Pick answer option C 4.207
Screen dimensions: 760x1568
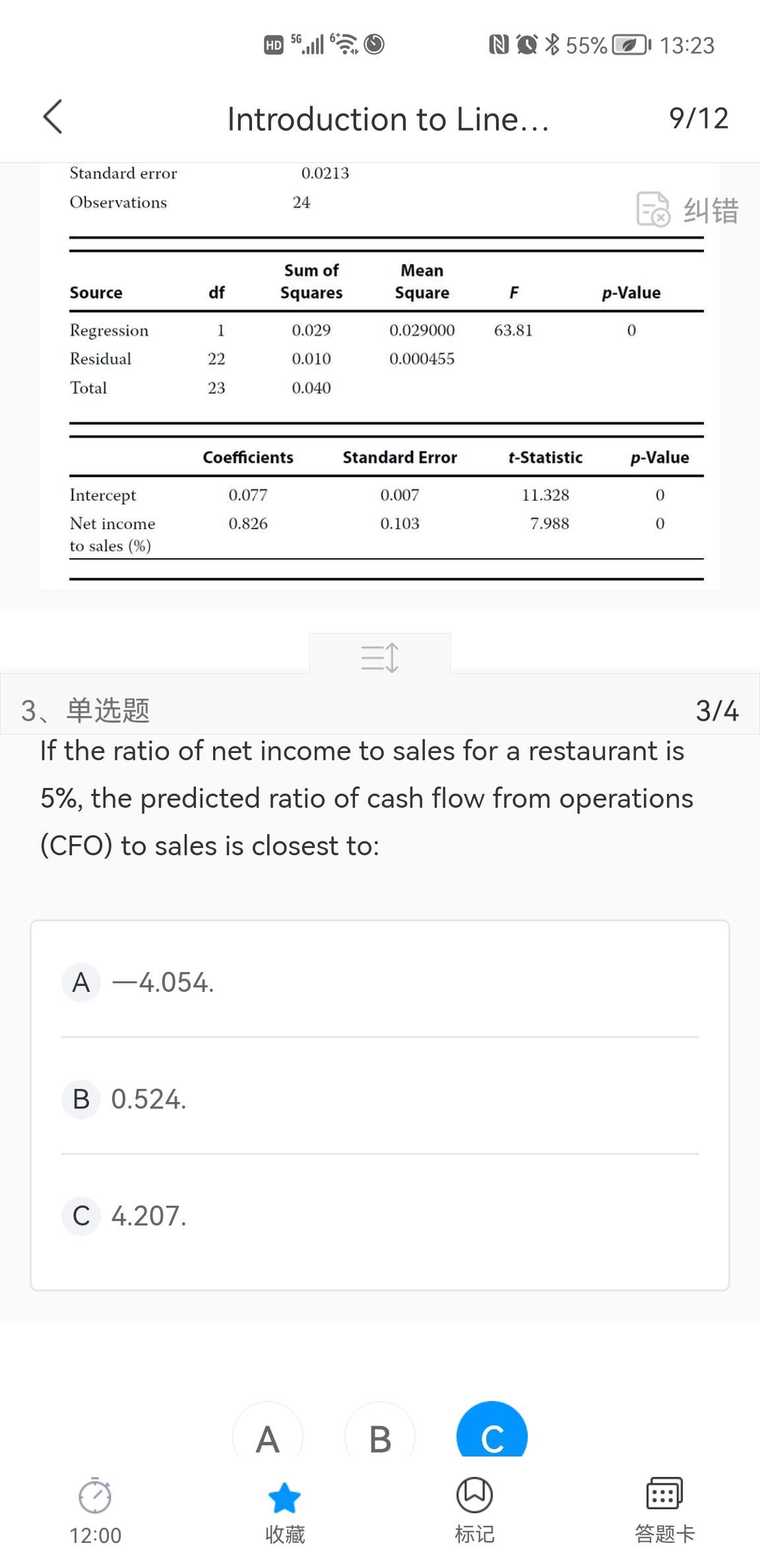380,1216
